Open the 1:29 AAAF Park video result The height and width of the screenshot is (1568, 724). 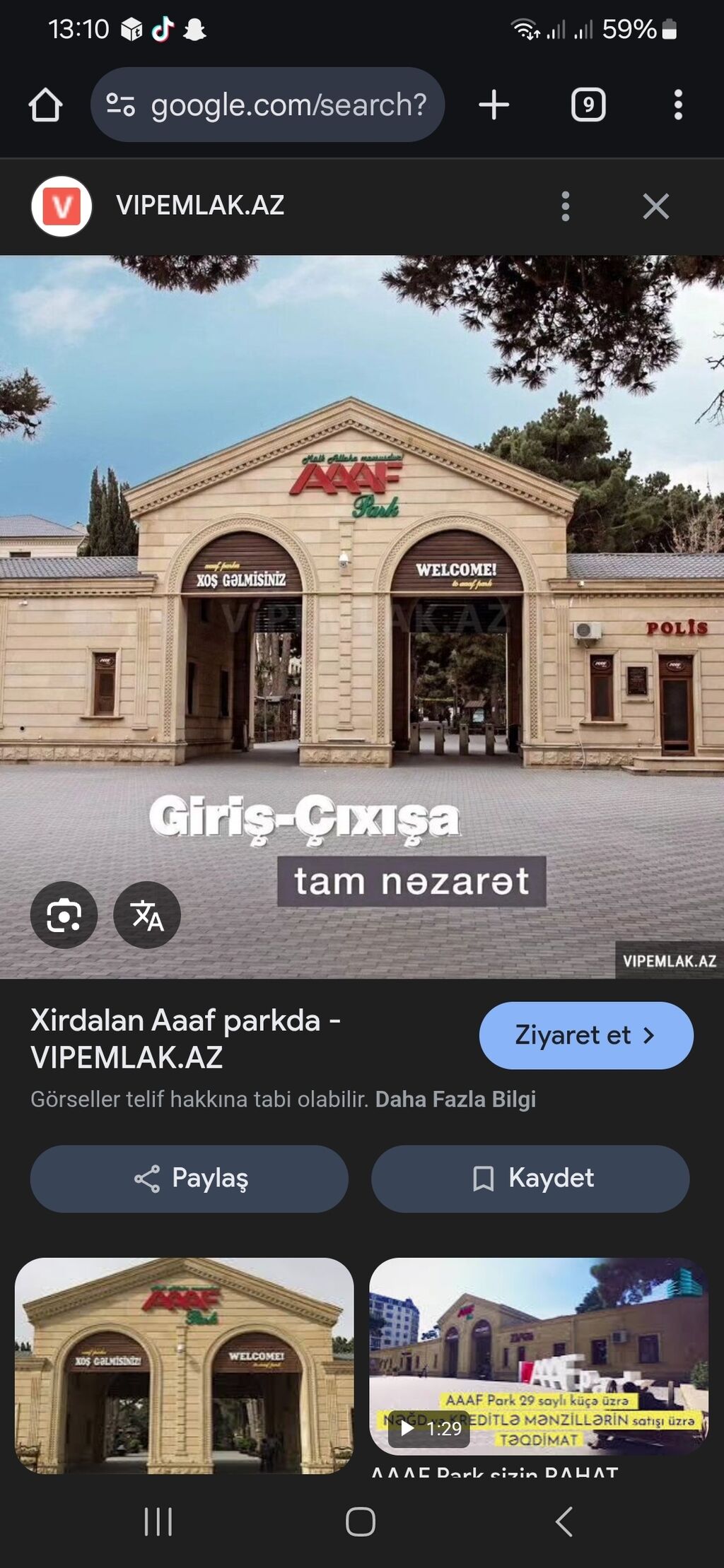[x=539, y=1355]
